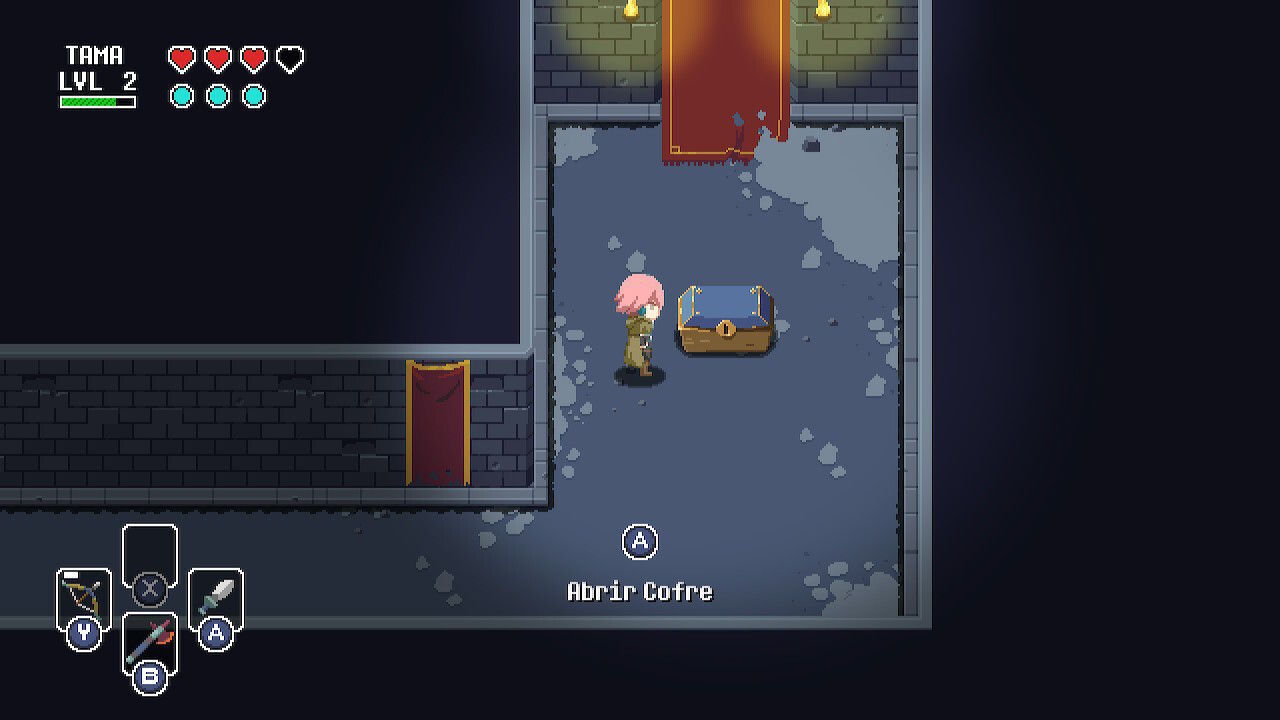Image resolution: width=1280 pixels, height=720 pixels.
Task: Tap the A prompt to open the chest
Action: click(x=640, y=542)
